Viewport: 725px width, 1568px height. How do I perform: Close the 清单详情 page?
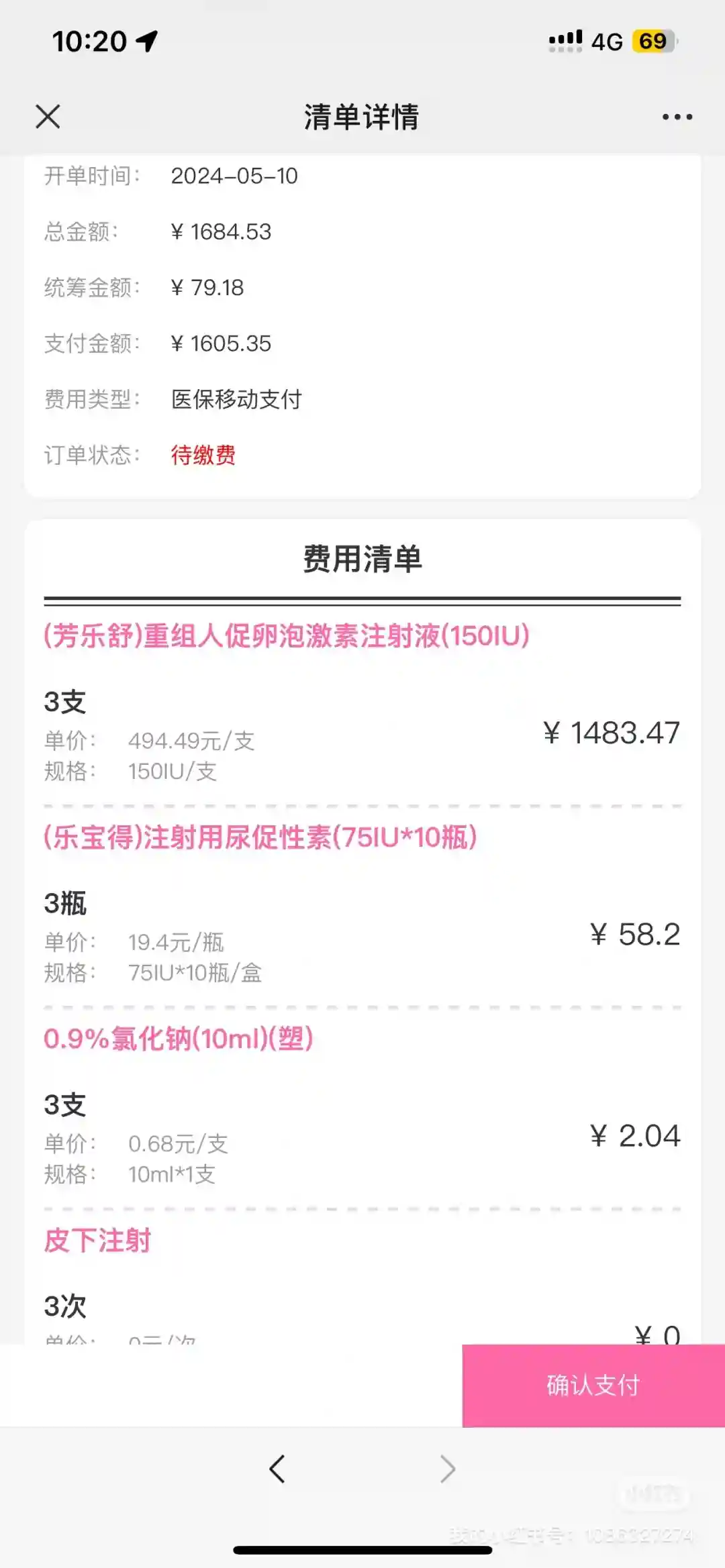(x=48, y=116)
